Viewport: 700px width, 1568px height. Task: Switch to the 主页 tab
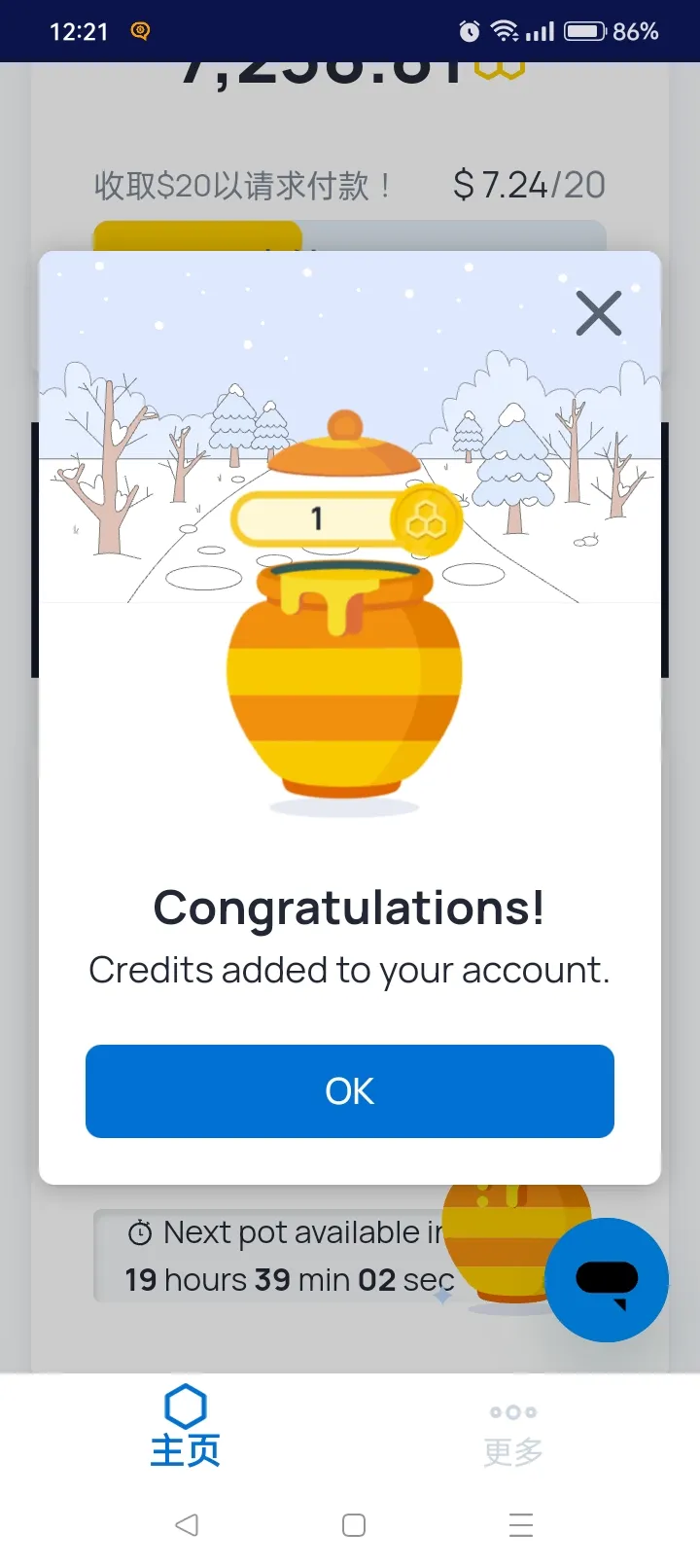click(x=185, y=1426)
